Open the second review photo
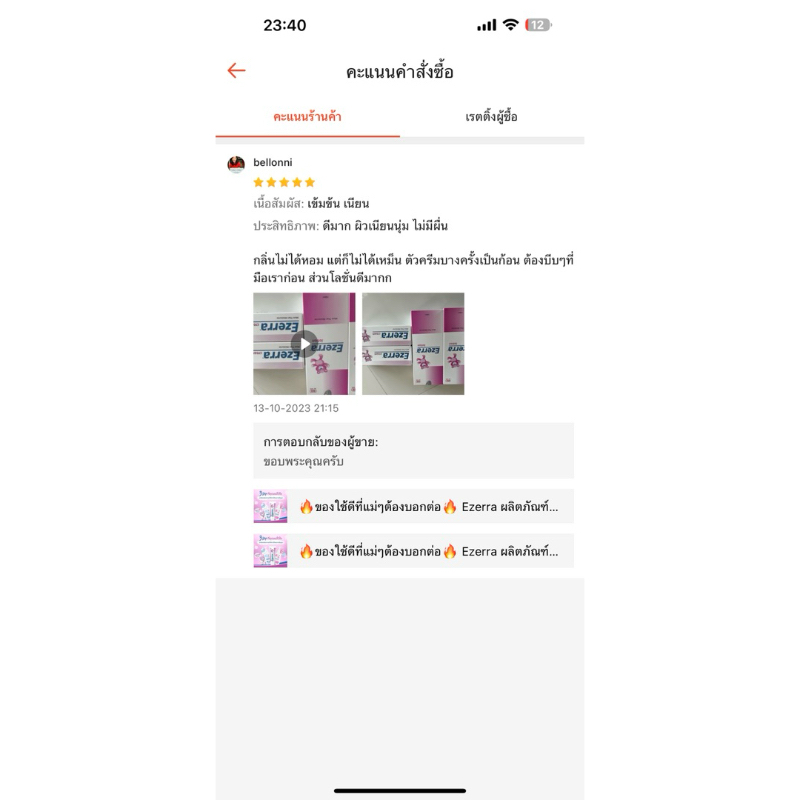 pyautogui.click(x=413, y=343)
